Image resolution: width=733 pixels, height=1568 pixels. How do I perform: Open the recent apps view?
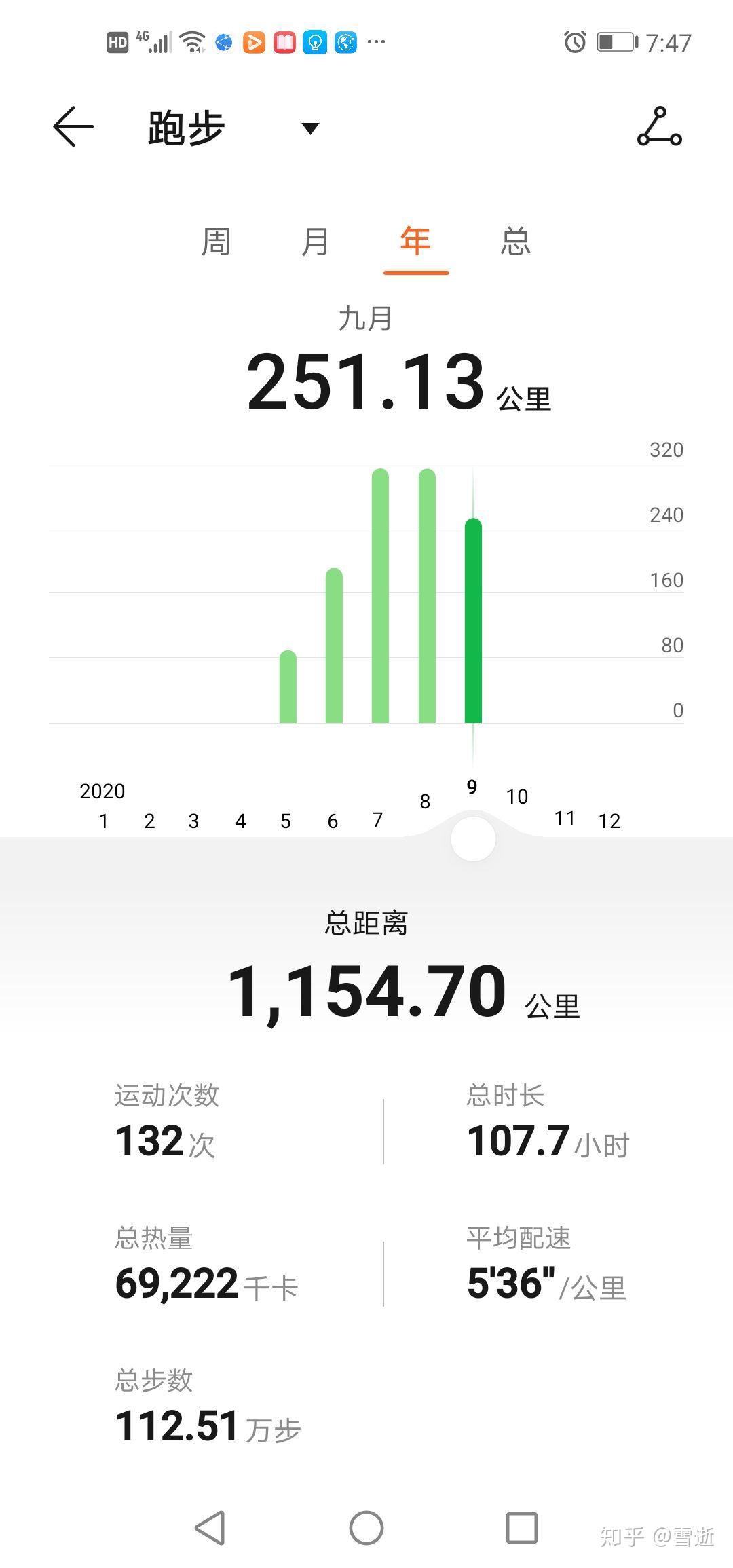point(522,1528)
